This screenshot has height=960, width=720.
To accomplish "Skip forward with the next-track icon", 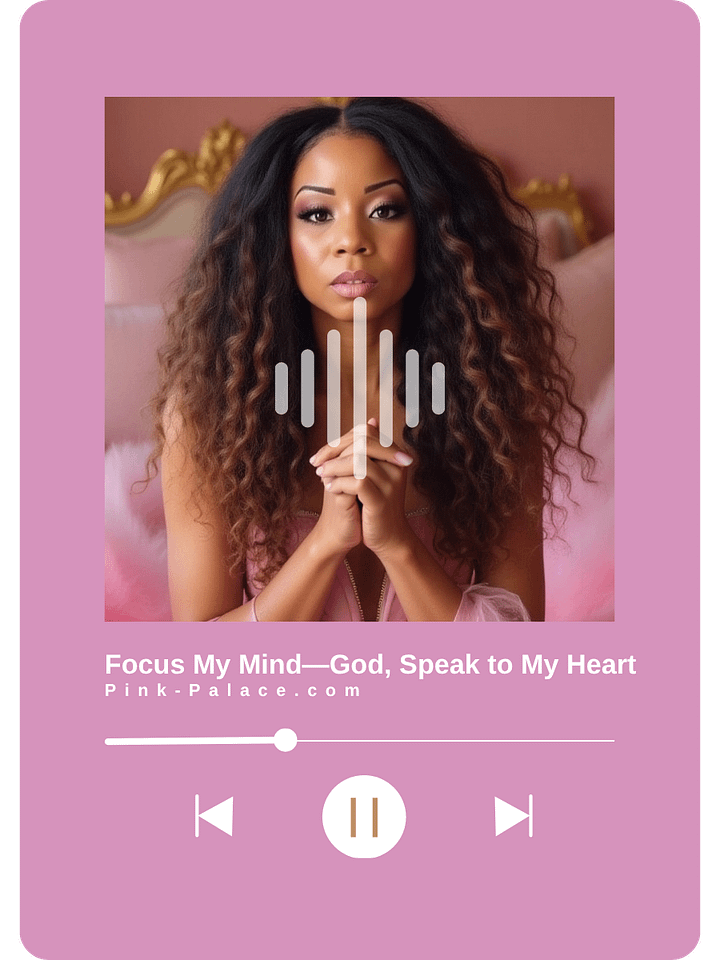I will tap(513, 817).
